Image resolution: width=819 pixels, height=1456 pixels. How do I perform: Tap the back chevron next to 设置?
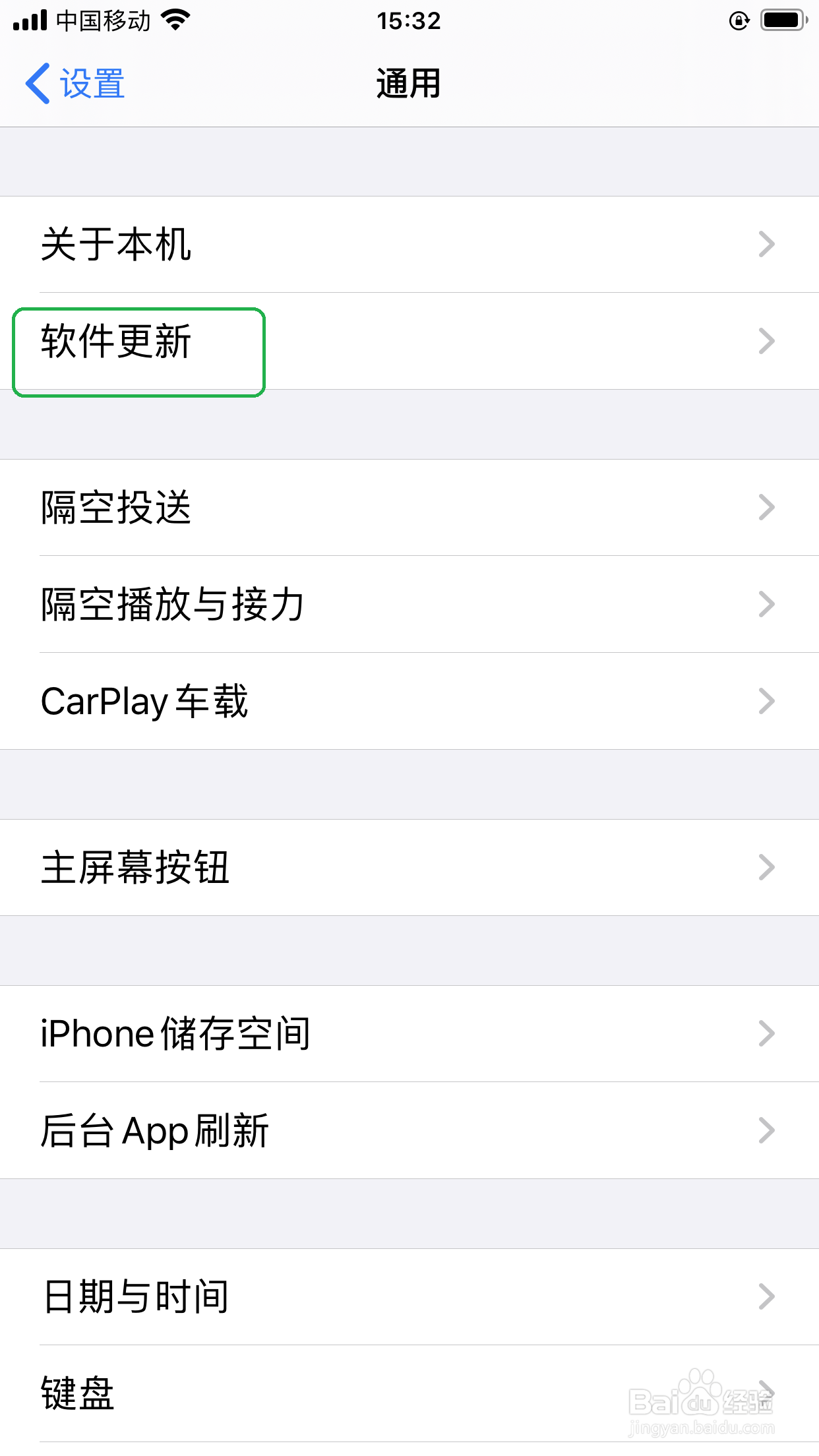point(38,83)
